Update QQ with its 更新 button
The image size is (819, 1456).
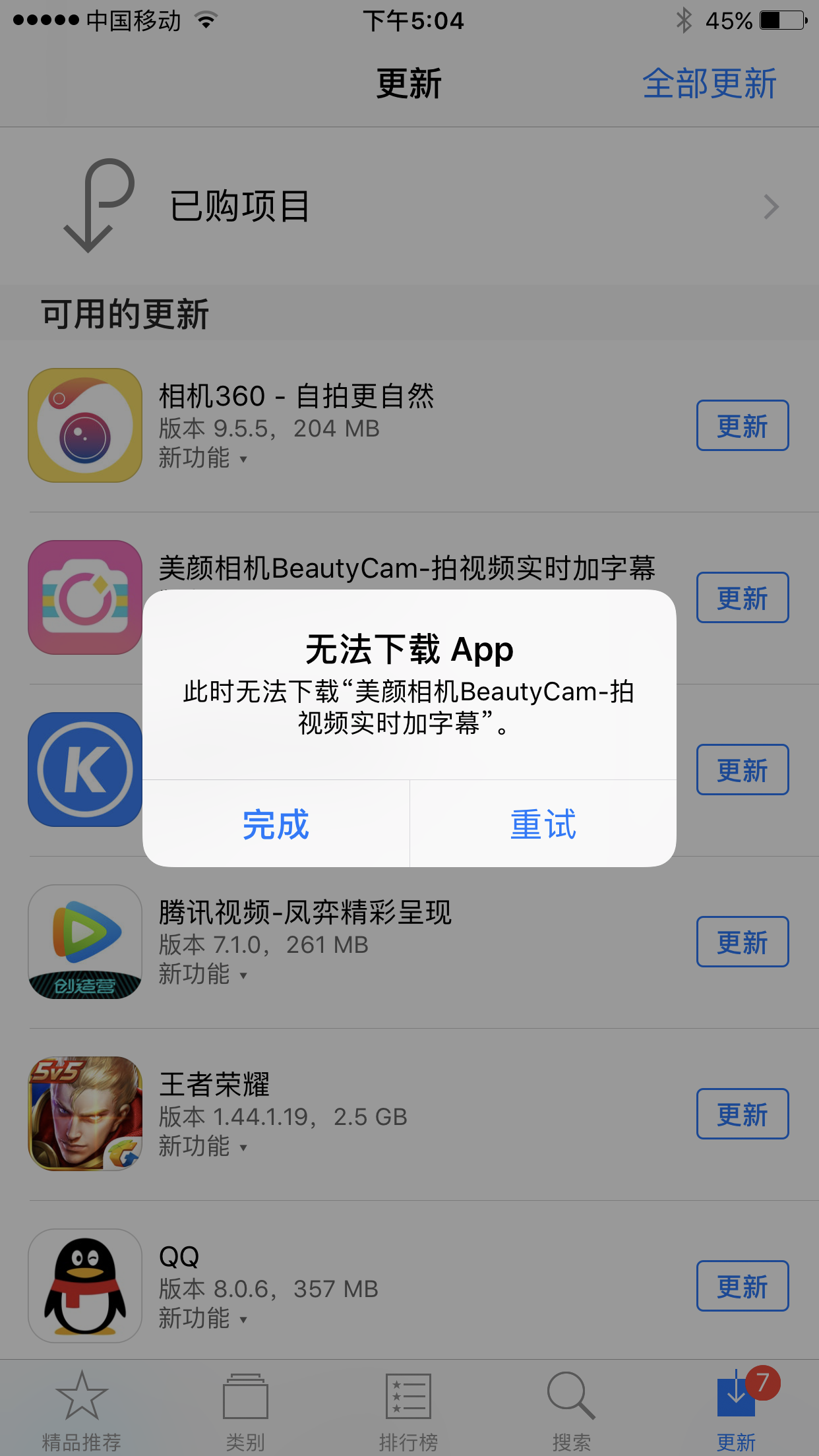click(743, 1286)
